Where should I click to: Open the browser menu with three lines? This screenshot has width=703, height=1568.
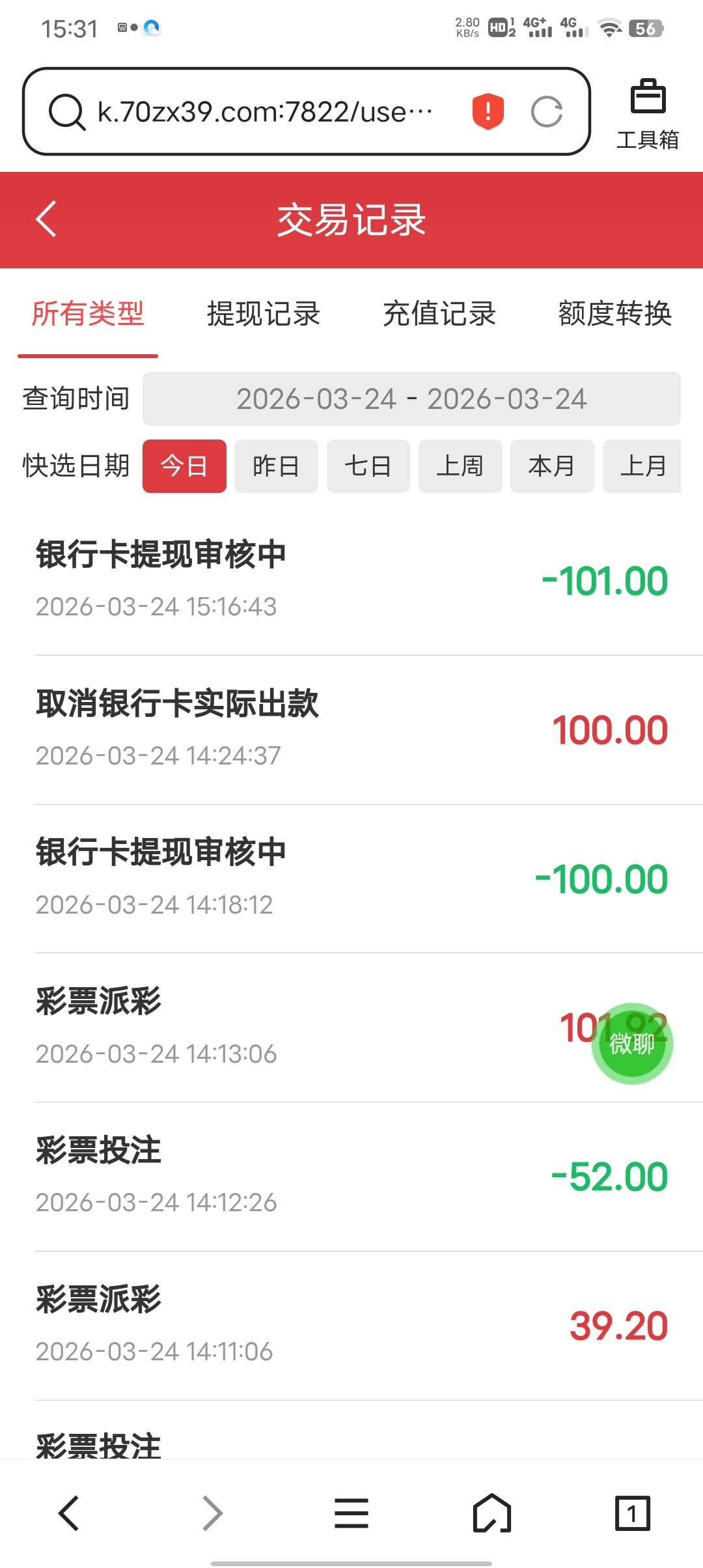pyautogui.click(x=351, y=1513)
